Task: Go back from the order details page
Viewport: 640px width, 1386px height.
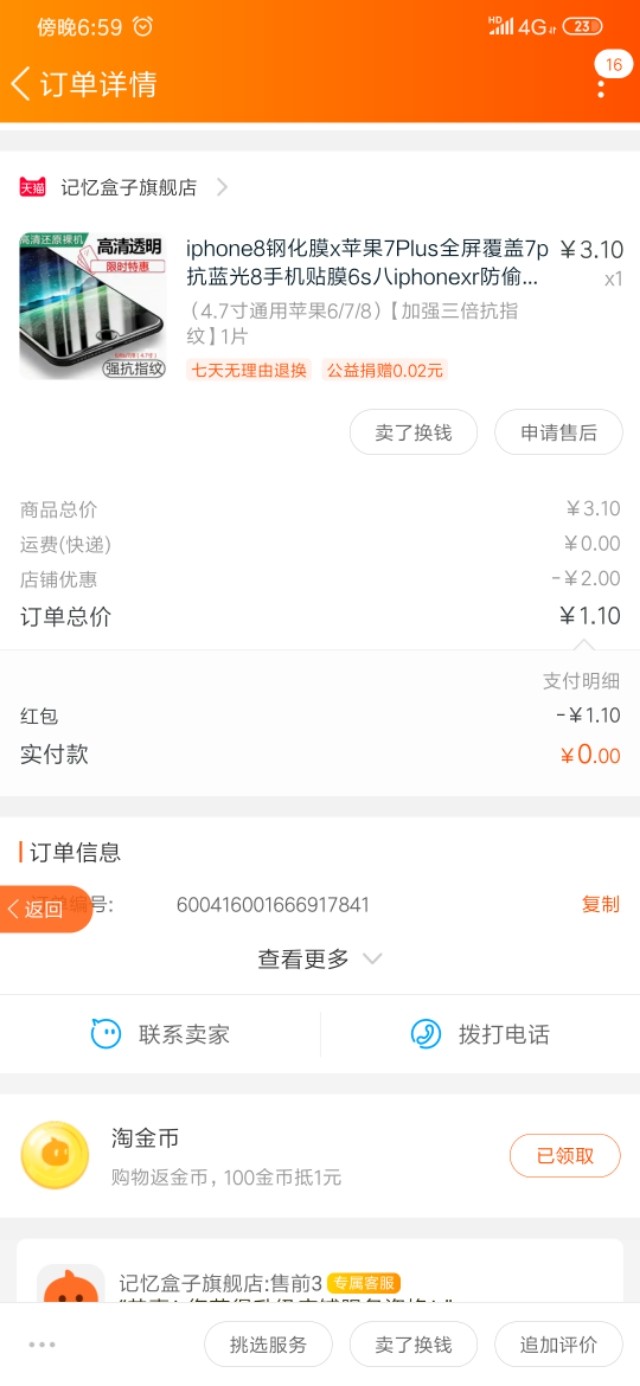Action: tap(22, 84)
